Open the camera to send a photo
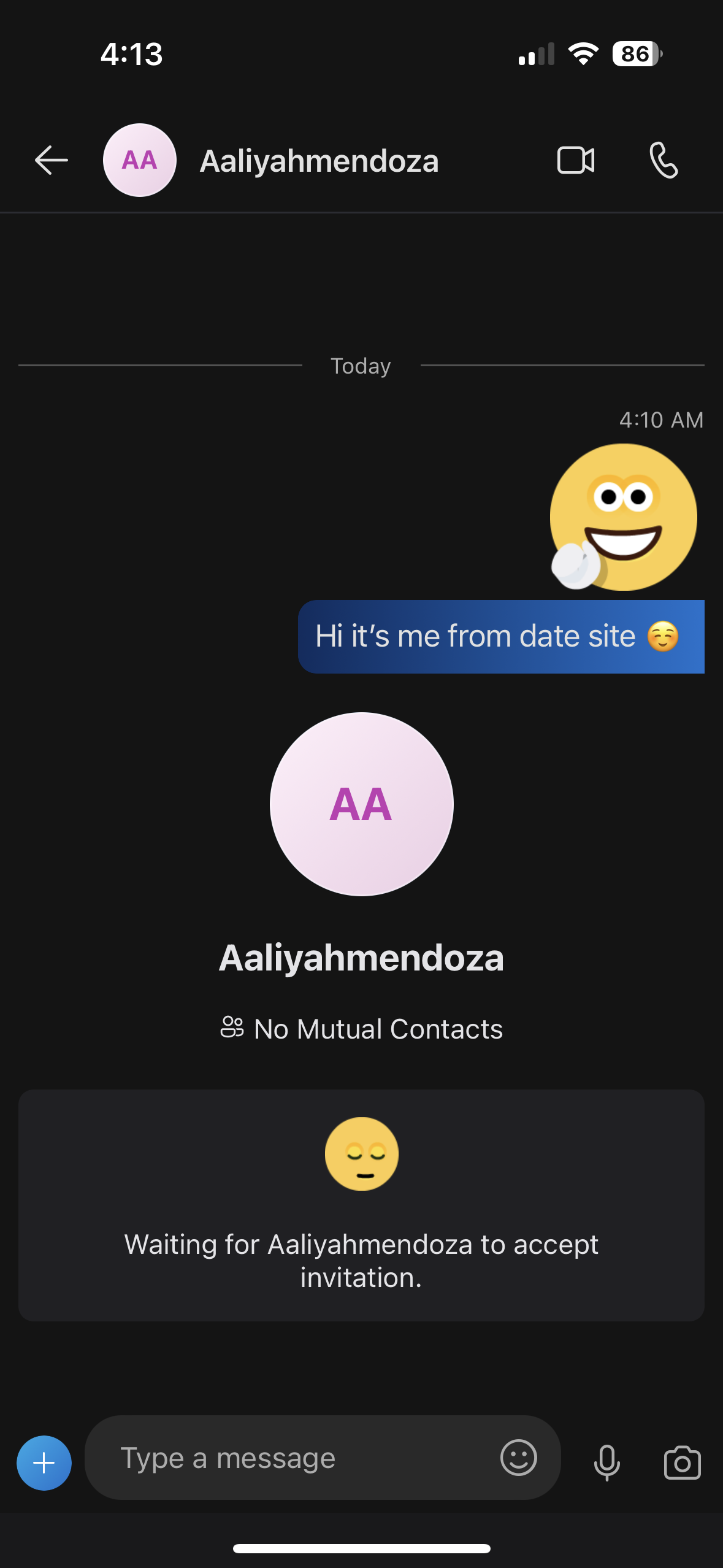Screen dimensions: 723x1568 682,1462
